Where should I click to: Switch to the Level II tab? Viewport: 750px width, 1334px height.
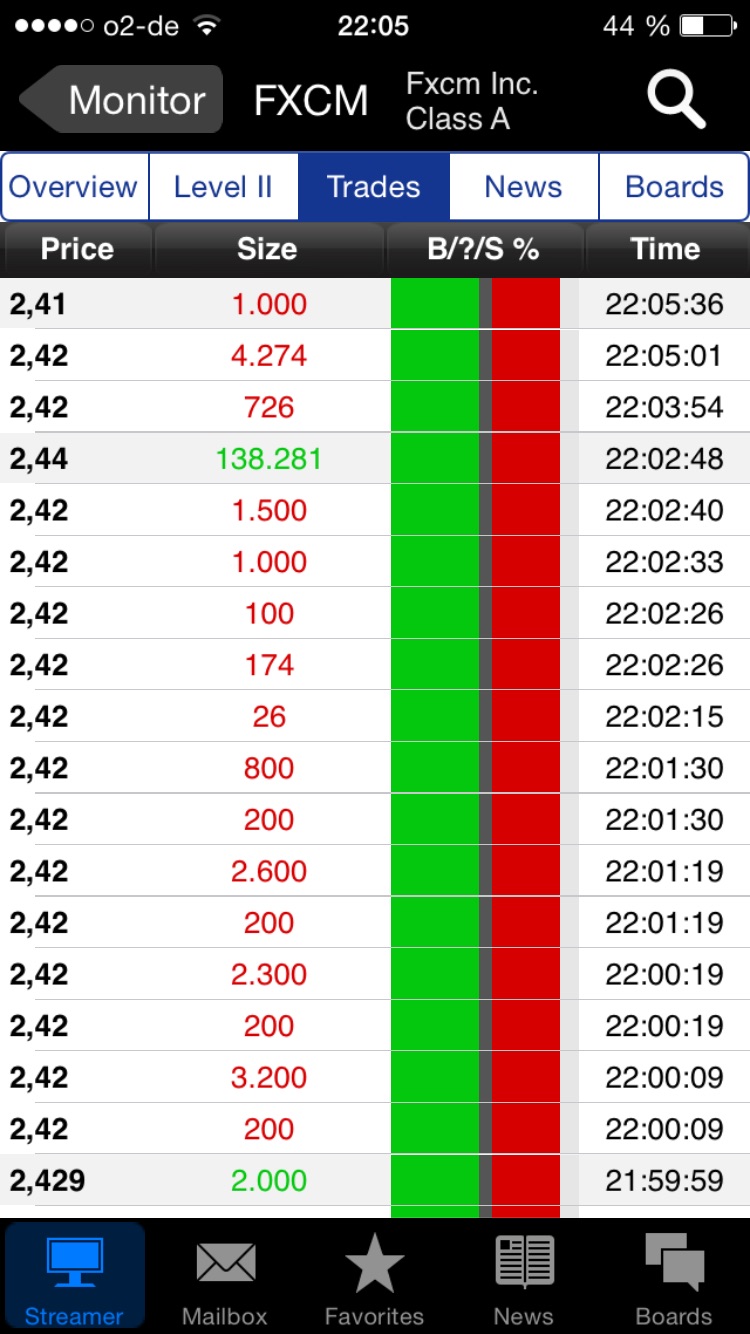coord(223,186)
